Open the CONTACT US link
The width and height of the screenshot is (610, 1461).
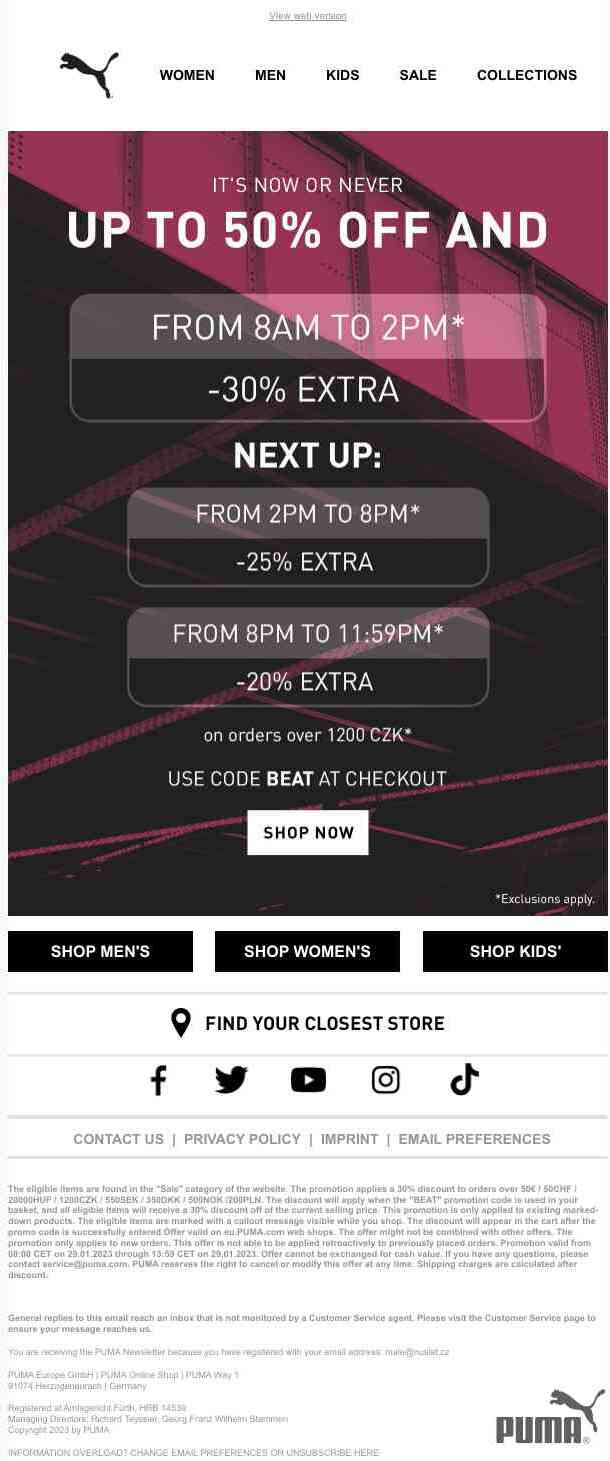pos(118,1139)
